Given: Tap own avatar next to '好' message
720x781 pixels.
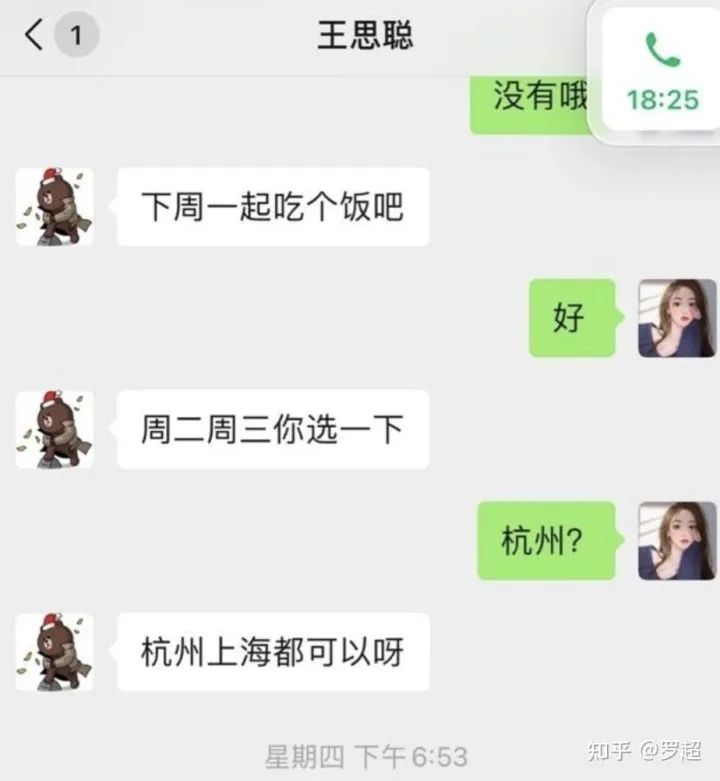Looking at the screenshot, I should click(x=677, y=318).
